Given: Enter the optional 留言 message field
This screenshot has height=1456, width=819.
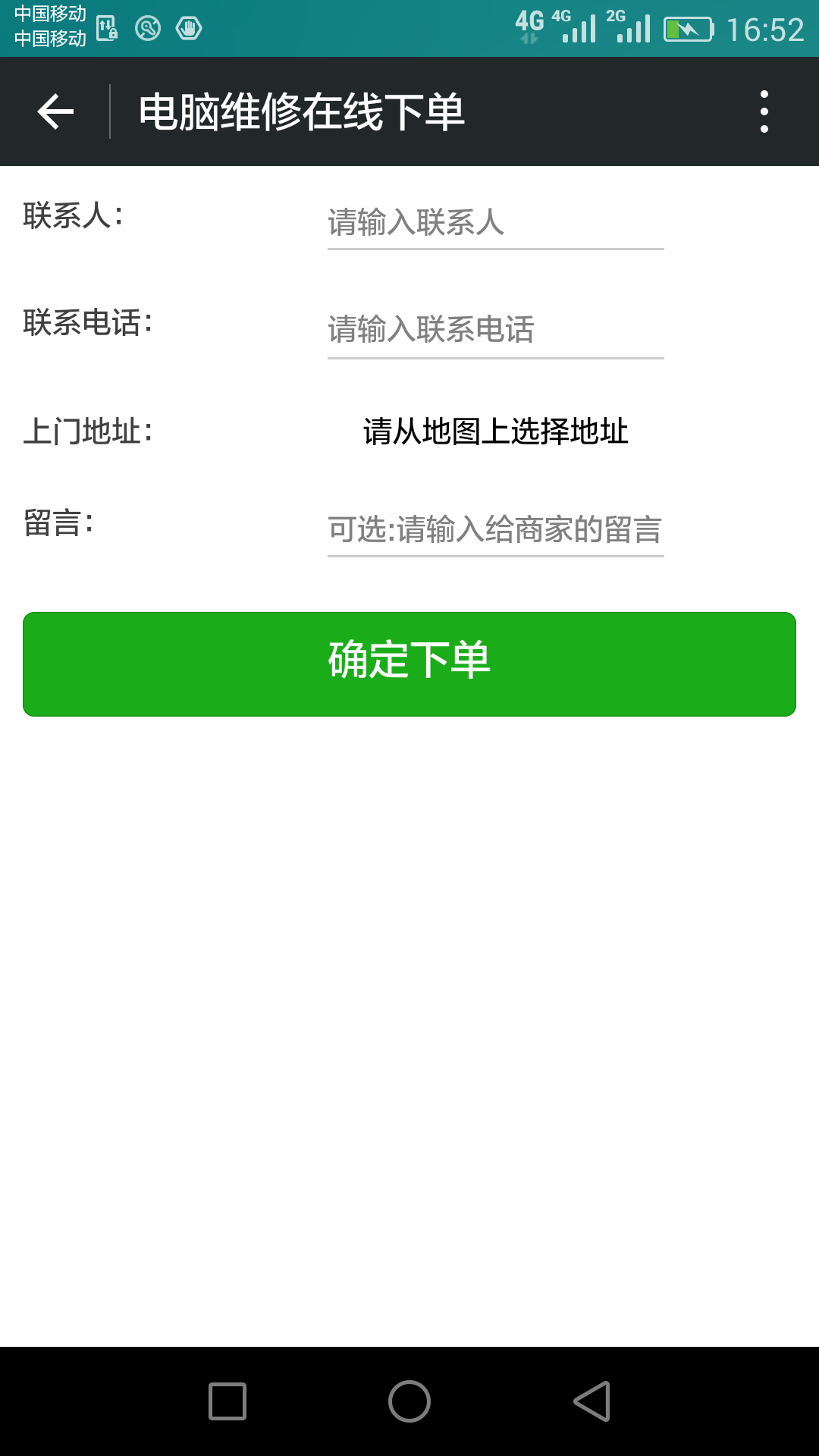Looking at the screenshot, I should pos(495,529).
